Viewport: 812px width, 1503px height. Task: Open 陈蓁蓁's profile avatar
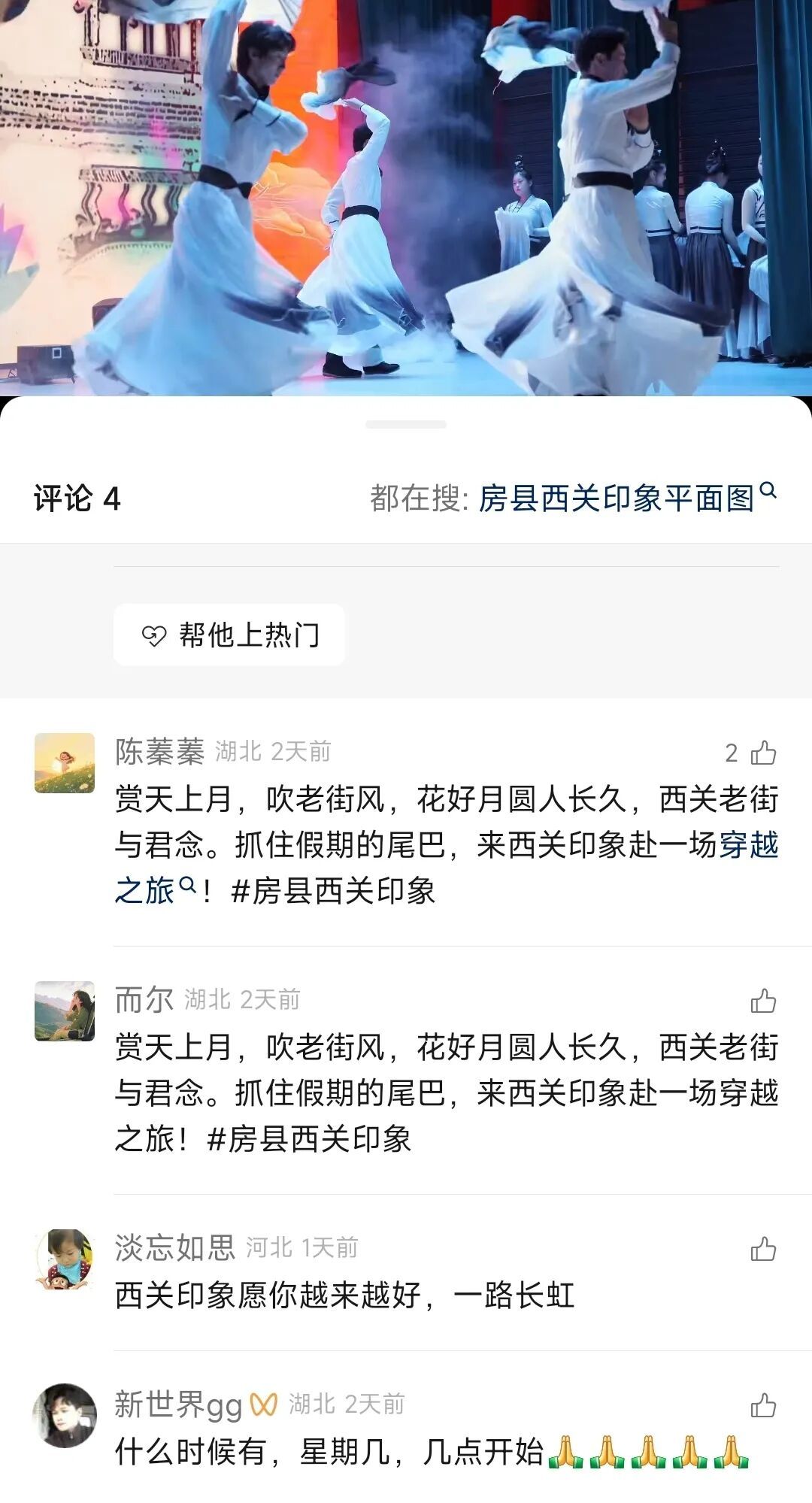65,763
